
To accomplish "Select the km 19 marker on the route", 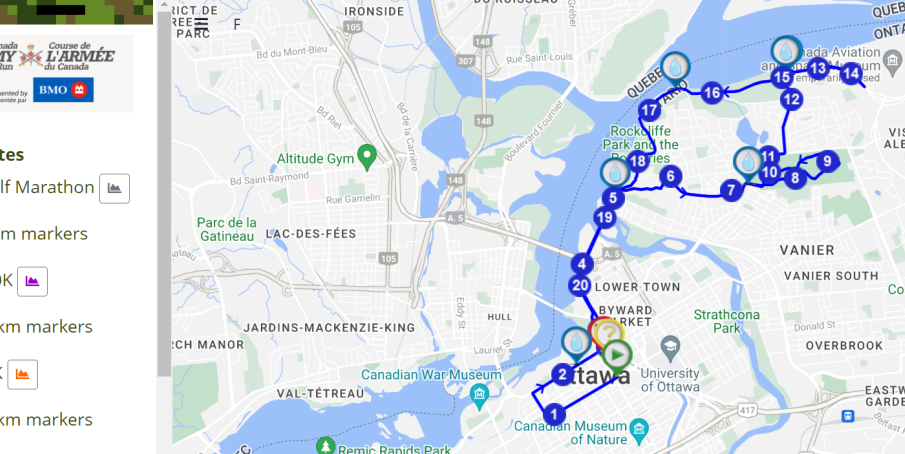I will (604, 217).
